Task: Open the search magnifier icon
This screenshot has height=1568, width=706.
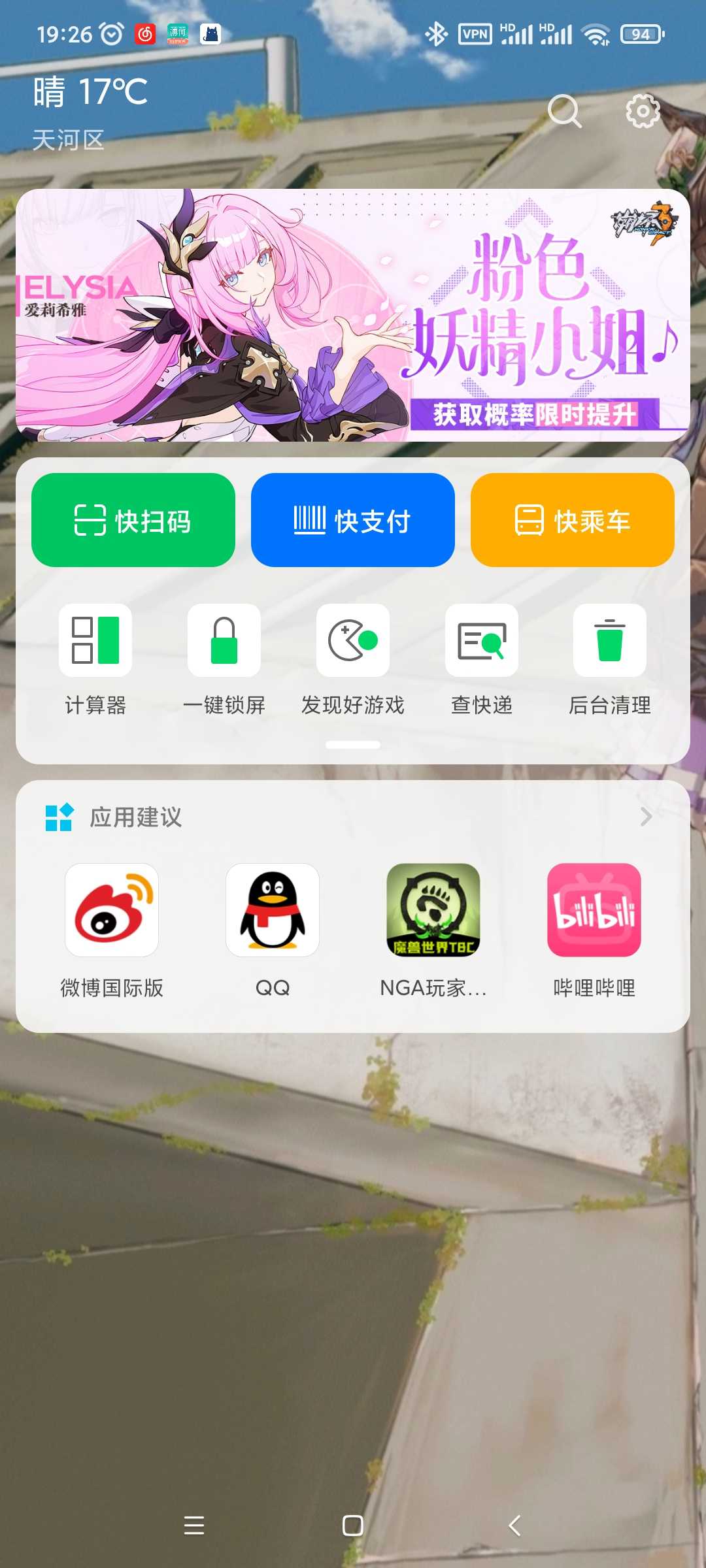Action: [565, 111]
